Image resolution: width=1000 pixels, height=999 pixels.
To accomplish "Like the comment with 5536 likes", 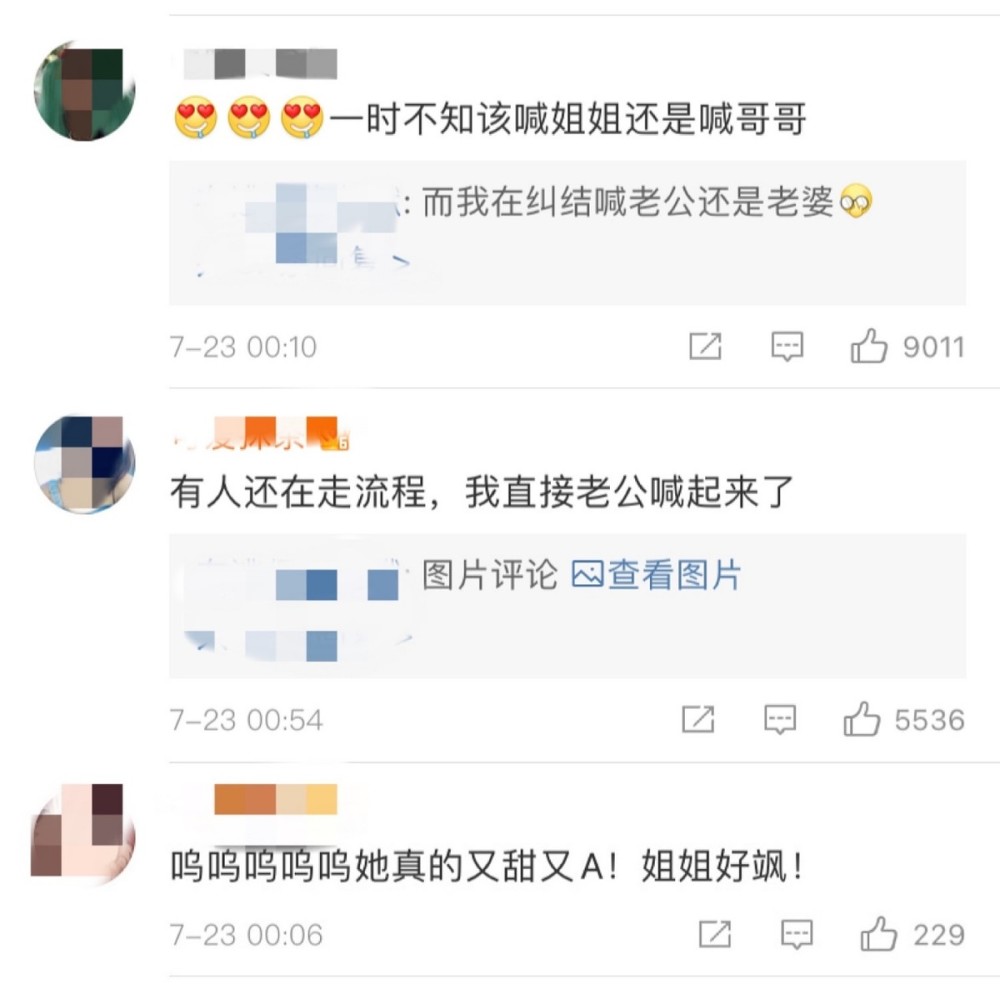I will (861, 720).
